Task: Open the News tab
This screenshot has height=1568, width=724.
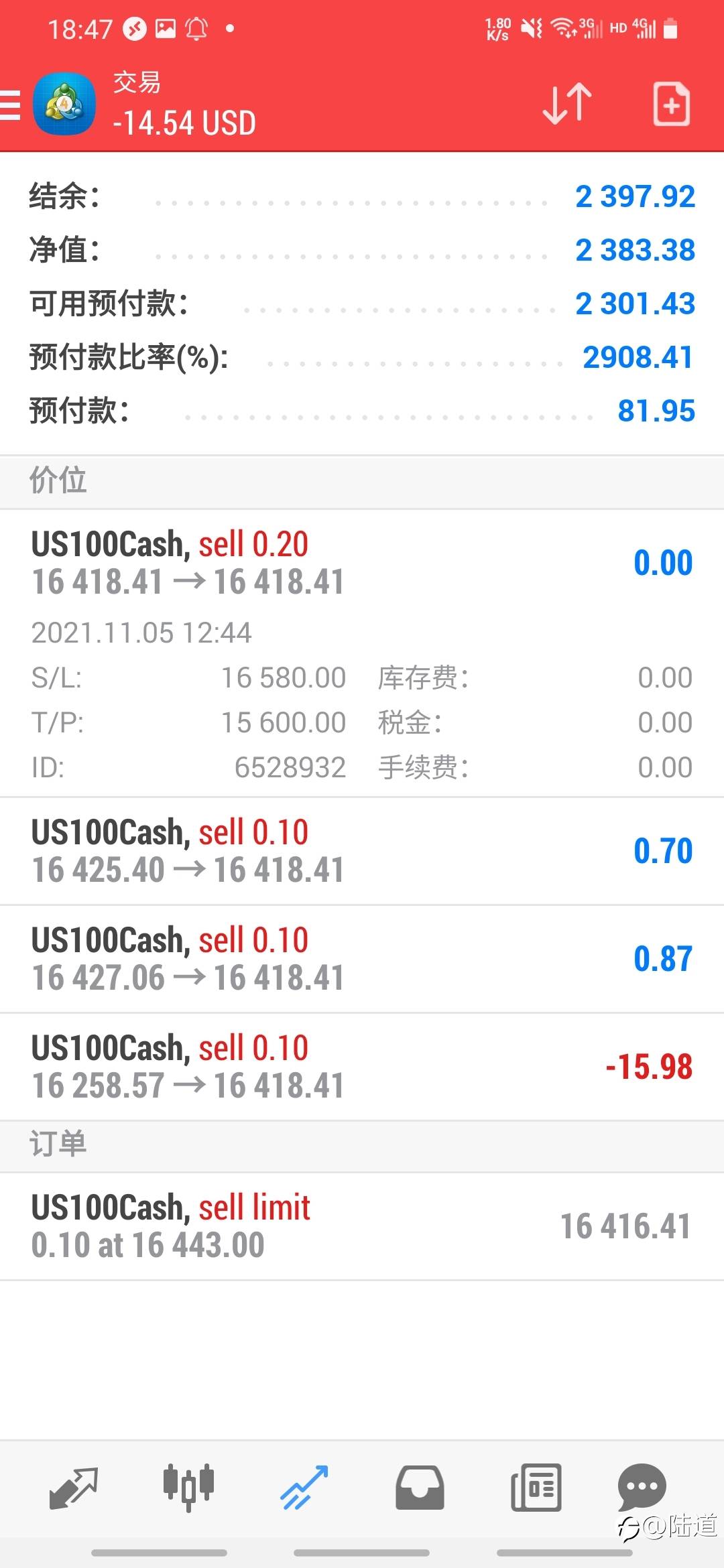Action: pyautogui.click(x=536, y=1488)
